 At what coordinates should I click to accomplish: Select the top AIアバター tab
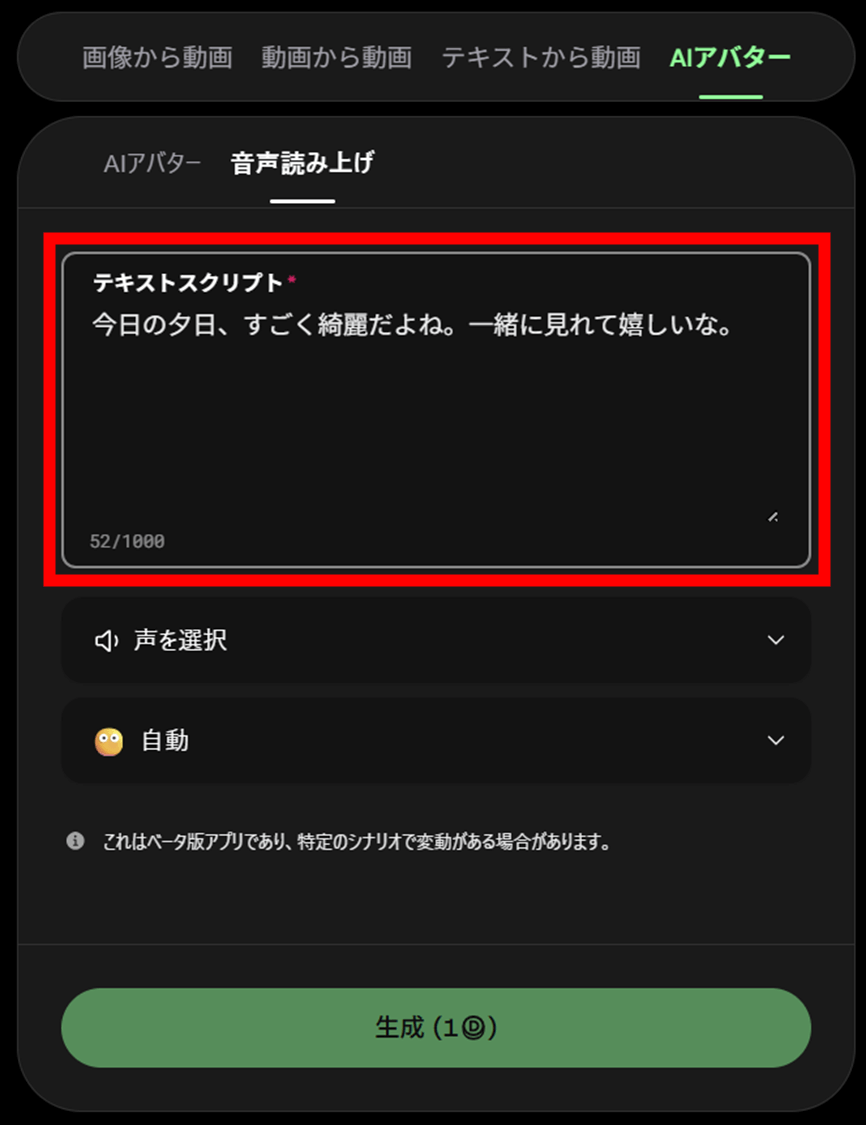(730, 58)
